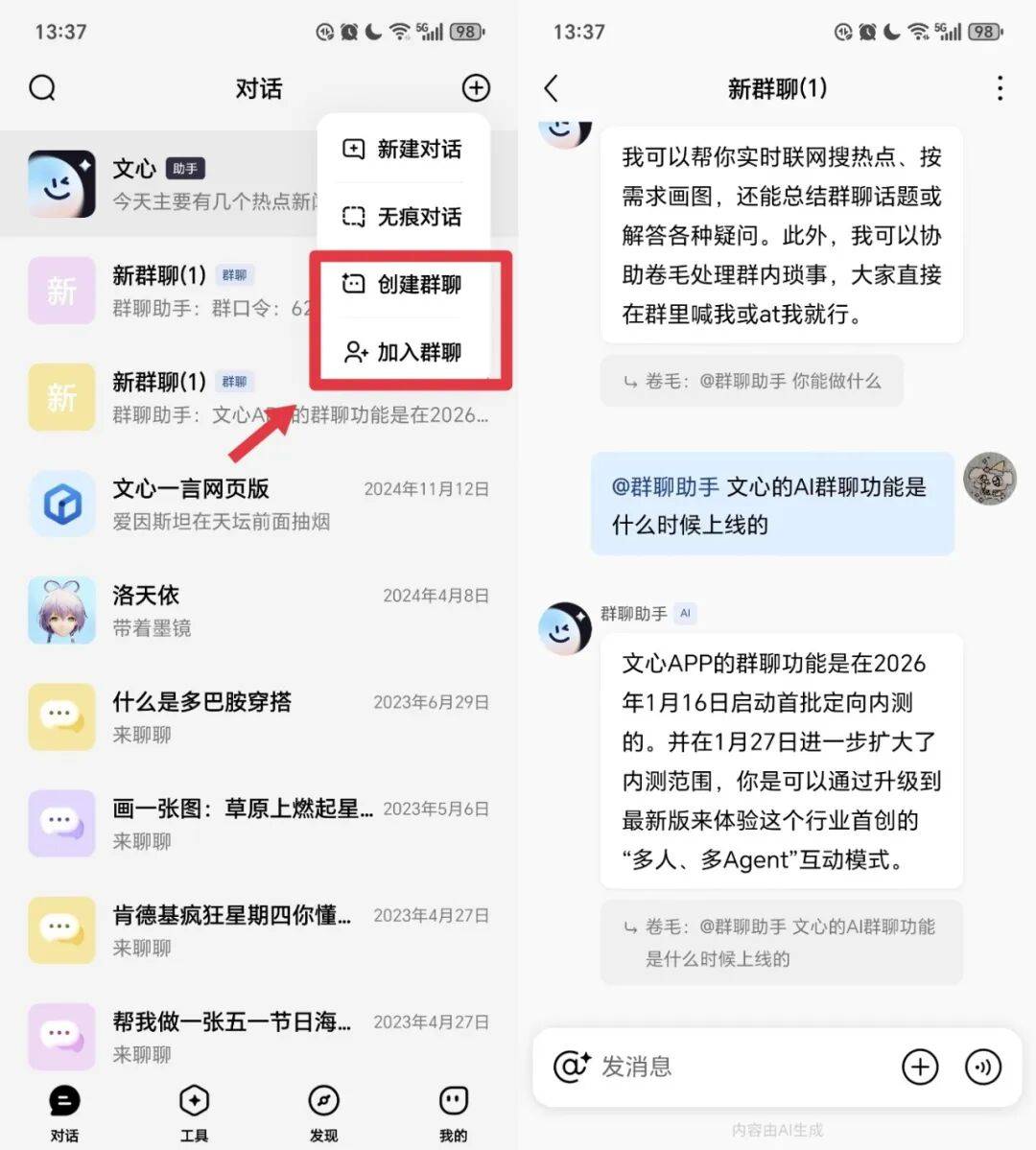Screen dimensions: 1036x1150
Task: Start voice input in message bar
Action: pyautogui.click(x=982, y=1067)
